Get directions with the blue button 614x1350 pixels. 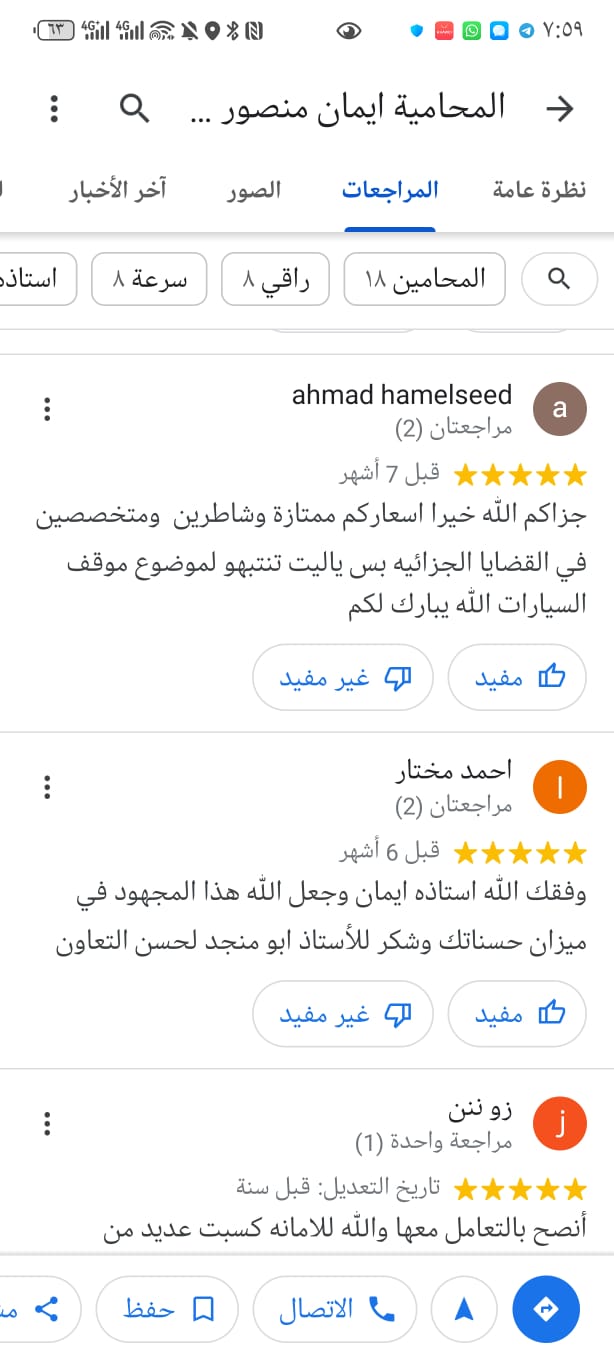(x=545, y=1309)
